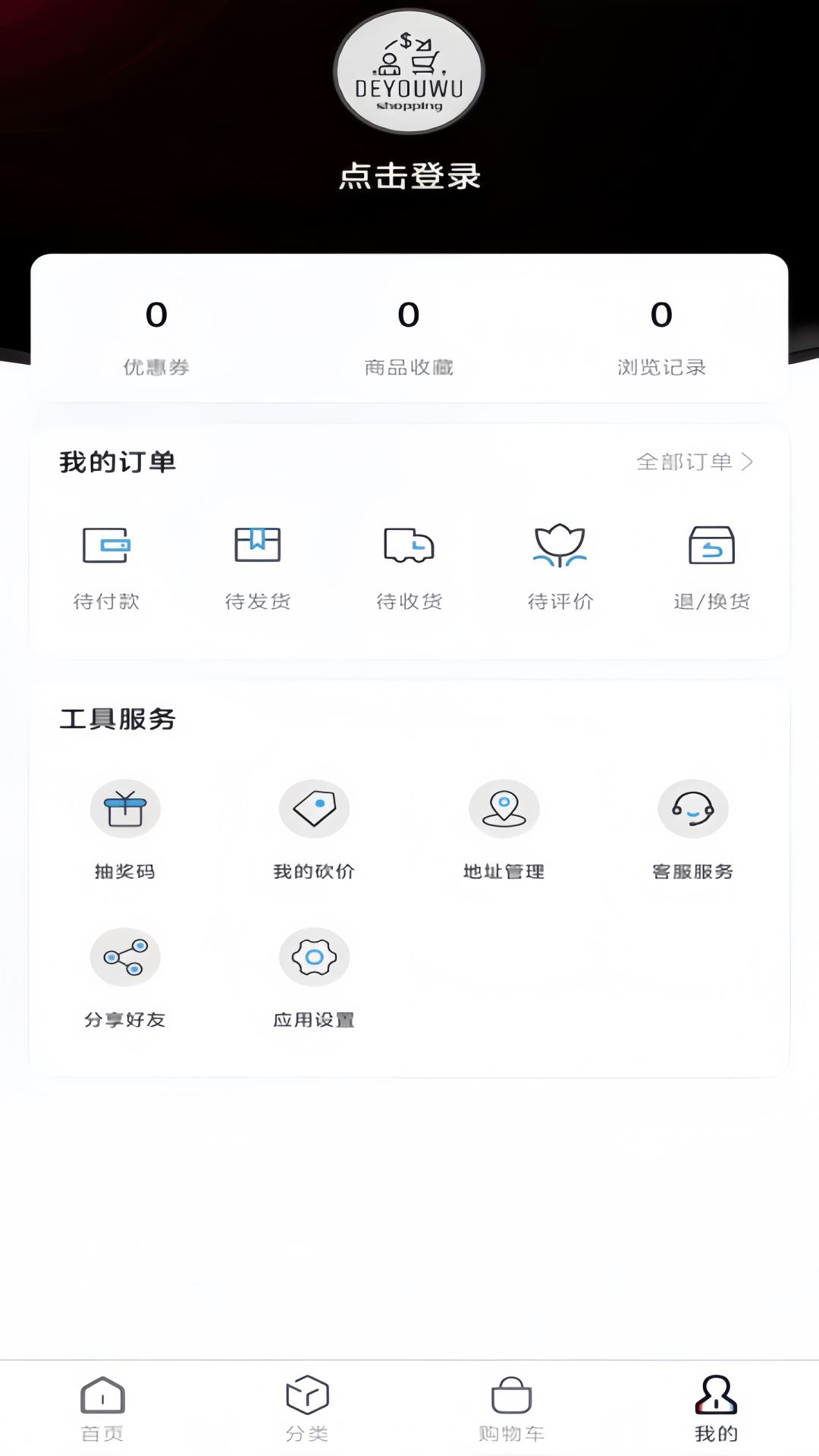Viewport: 819px width, 1456px height.
Task: Switch to the 首页 home tab
Action: click(102, 1408)
